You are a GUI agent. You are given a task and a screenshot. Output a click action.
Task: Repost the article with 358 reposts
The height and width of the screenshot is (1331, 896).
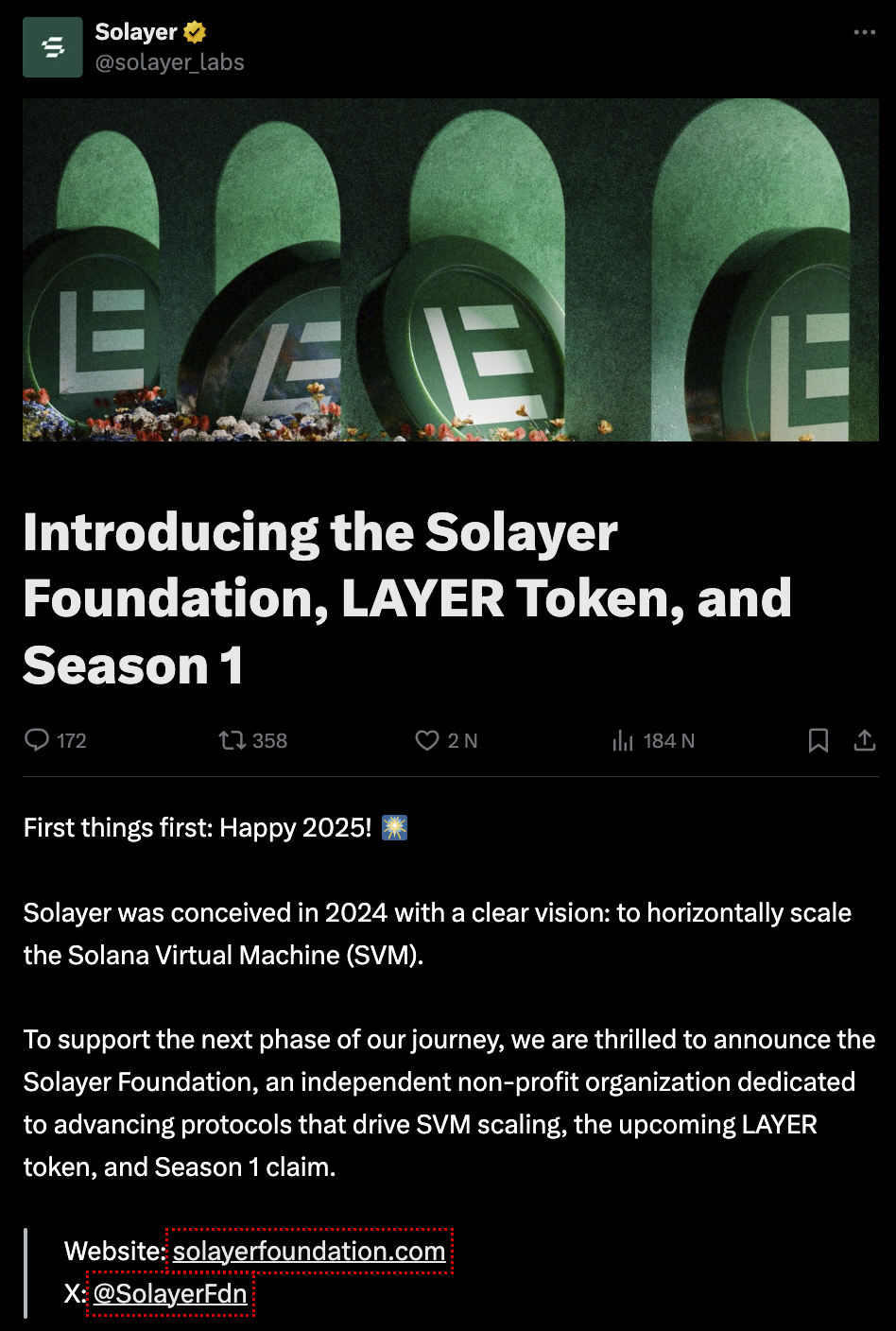coord(233,740)
